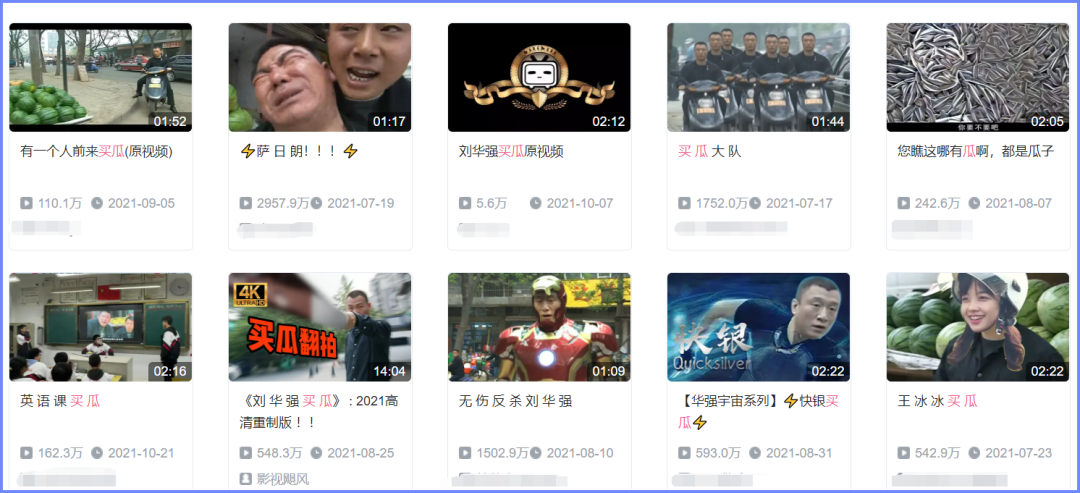1080x493 pixels.
Task: Open the video 您瞧这哪有瓜啊,都是瓜子
Action: click(x=977, y=78)
